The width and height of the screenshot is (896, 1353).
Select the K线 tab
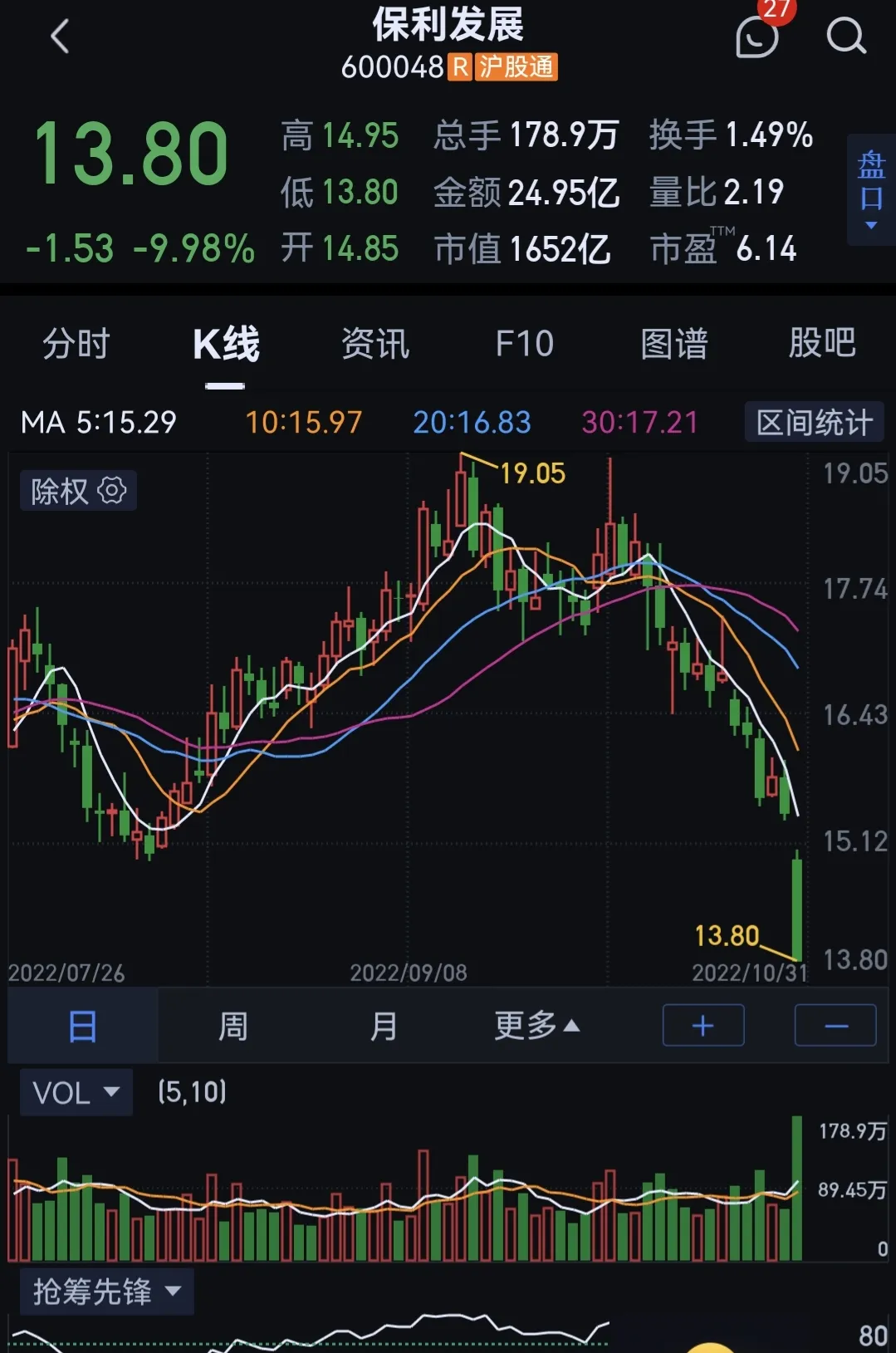226,344
